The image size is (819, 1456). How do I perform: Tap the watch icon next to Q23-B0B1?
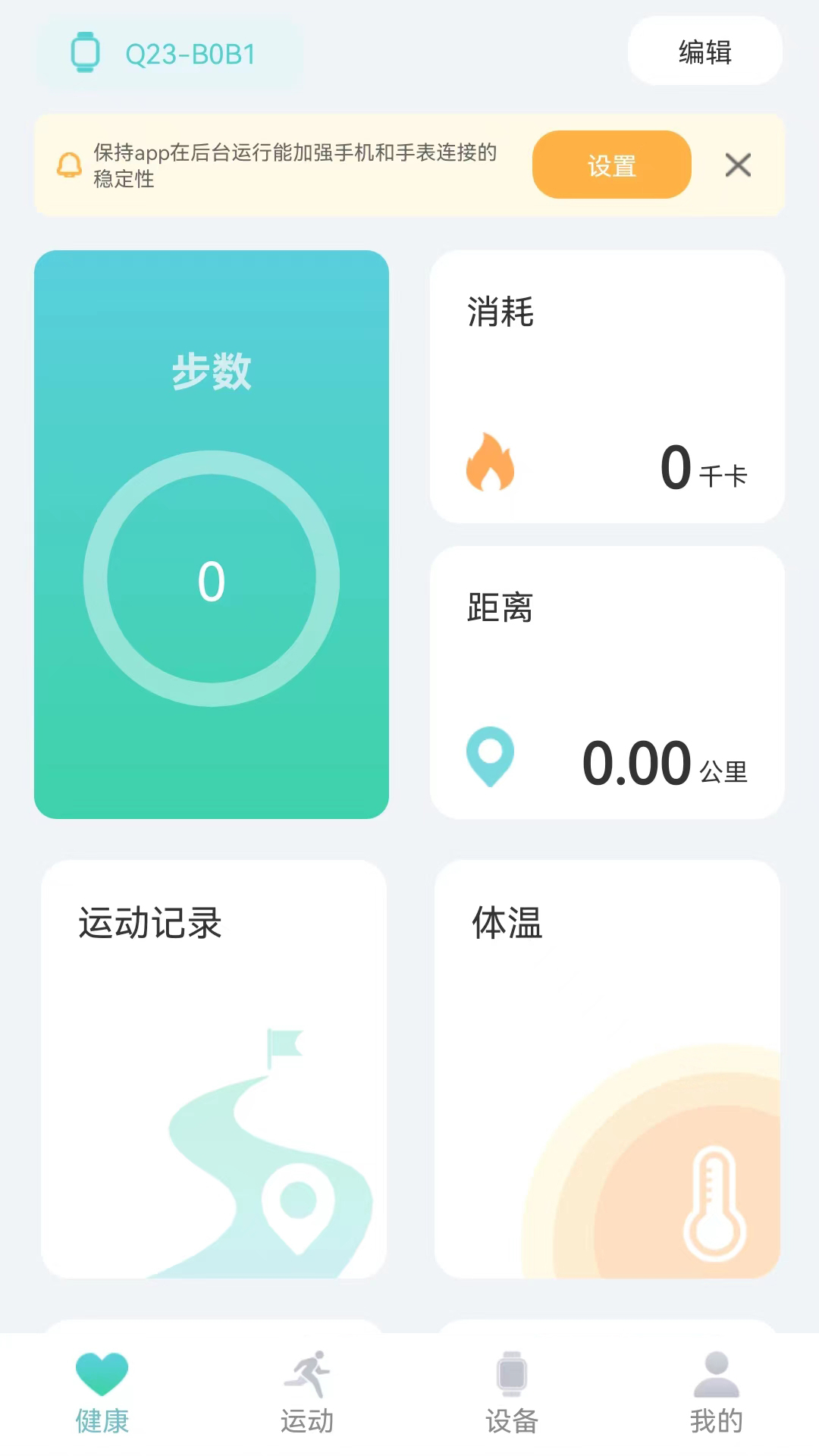click(84, 54)
